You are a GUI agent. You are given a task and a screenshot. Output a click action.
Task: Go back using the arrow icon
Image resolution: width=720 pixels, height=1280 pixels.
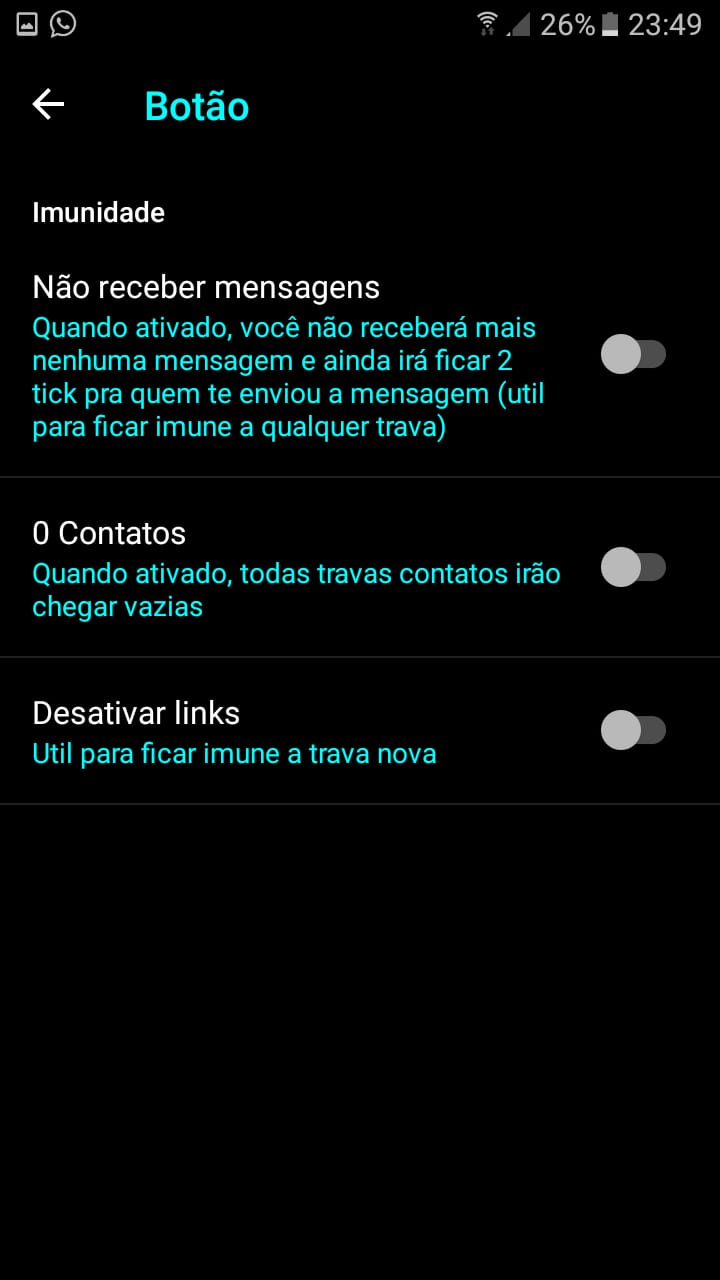click(48, 104)
